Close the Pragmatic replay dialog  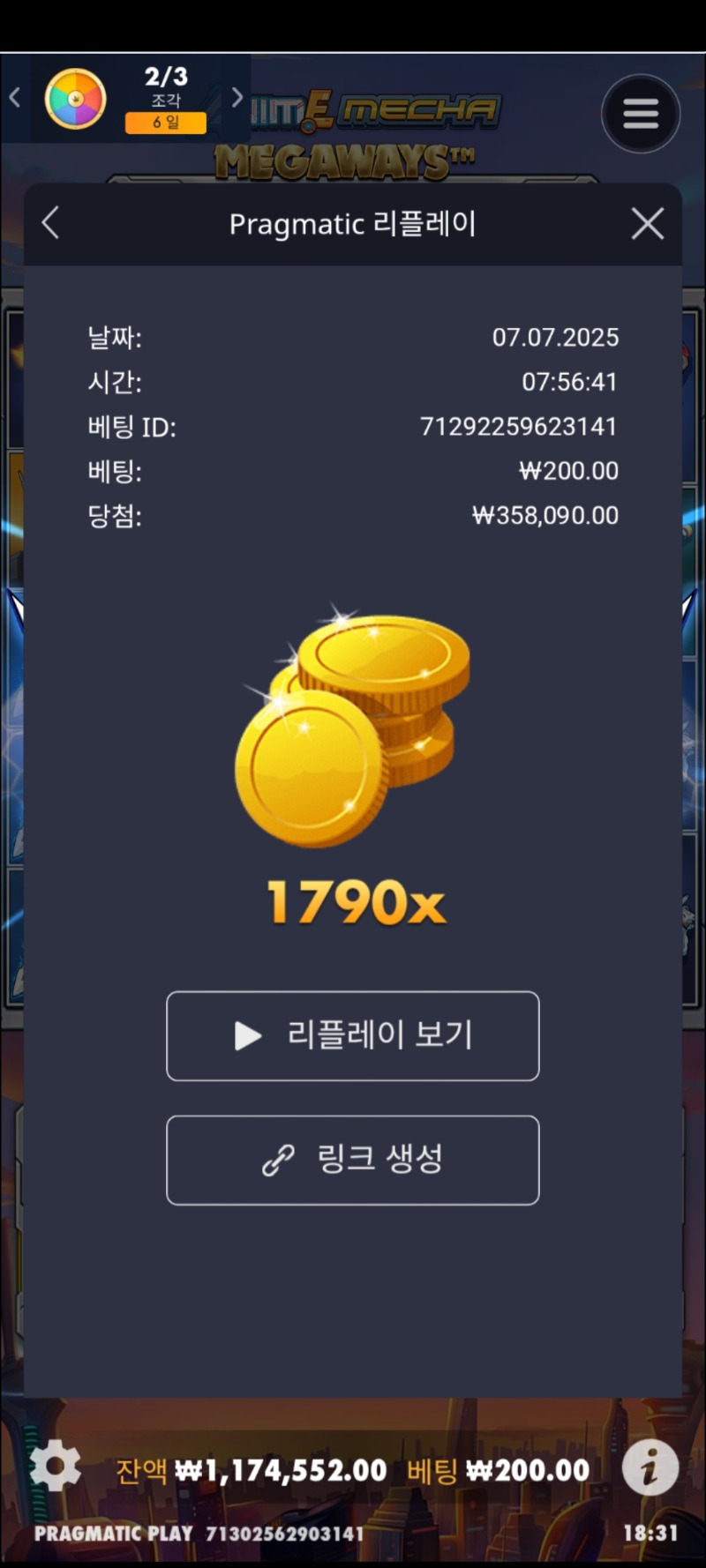pos(647,224)
